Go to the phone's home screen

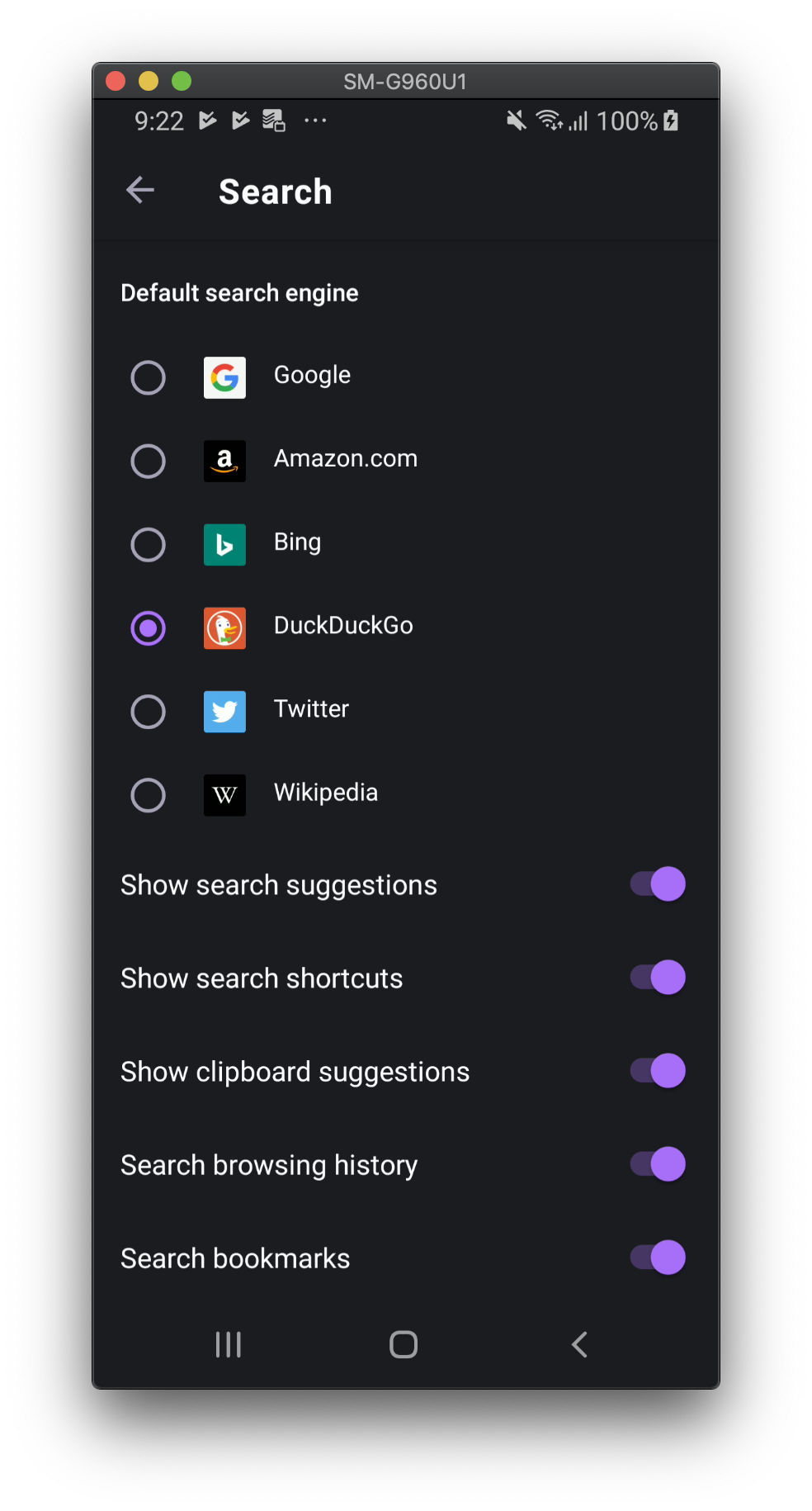click(x=404, y=1344)
